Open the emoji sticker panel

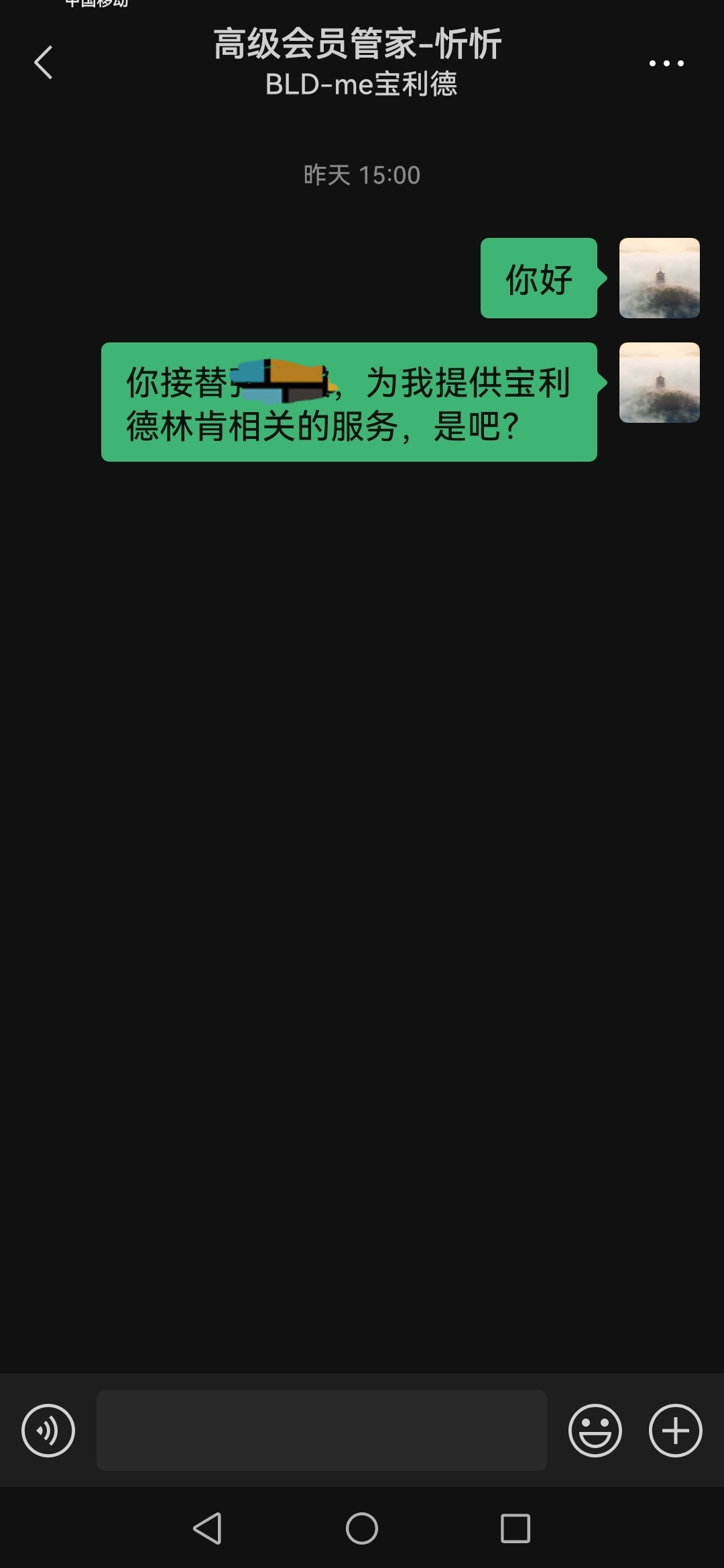(595, 1431)
